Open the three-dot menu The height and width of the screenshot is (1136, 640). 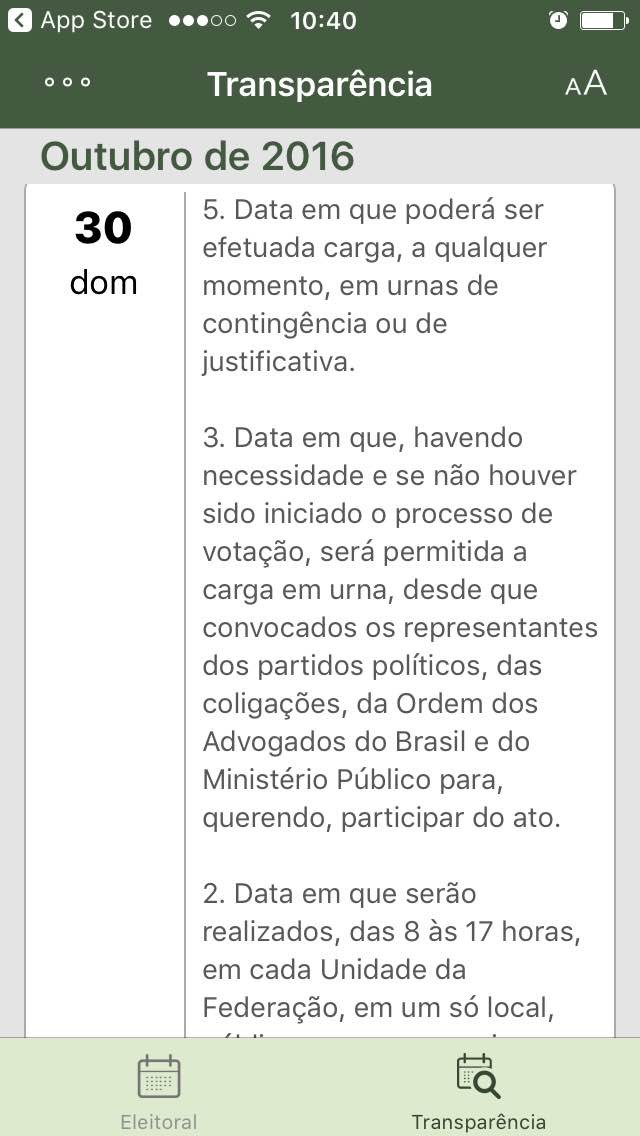[67, 83]
